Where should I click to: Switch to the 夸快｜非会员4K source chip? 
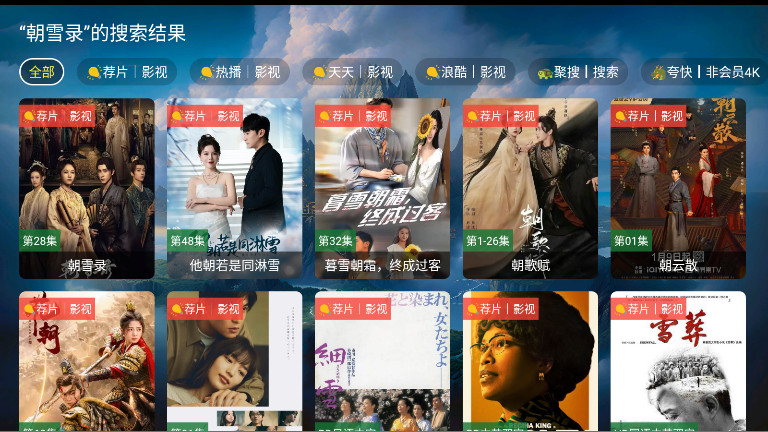(x=705, y=72)
